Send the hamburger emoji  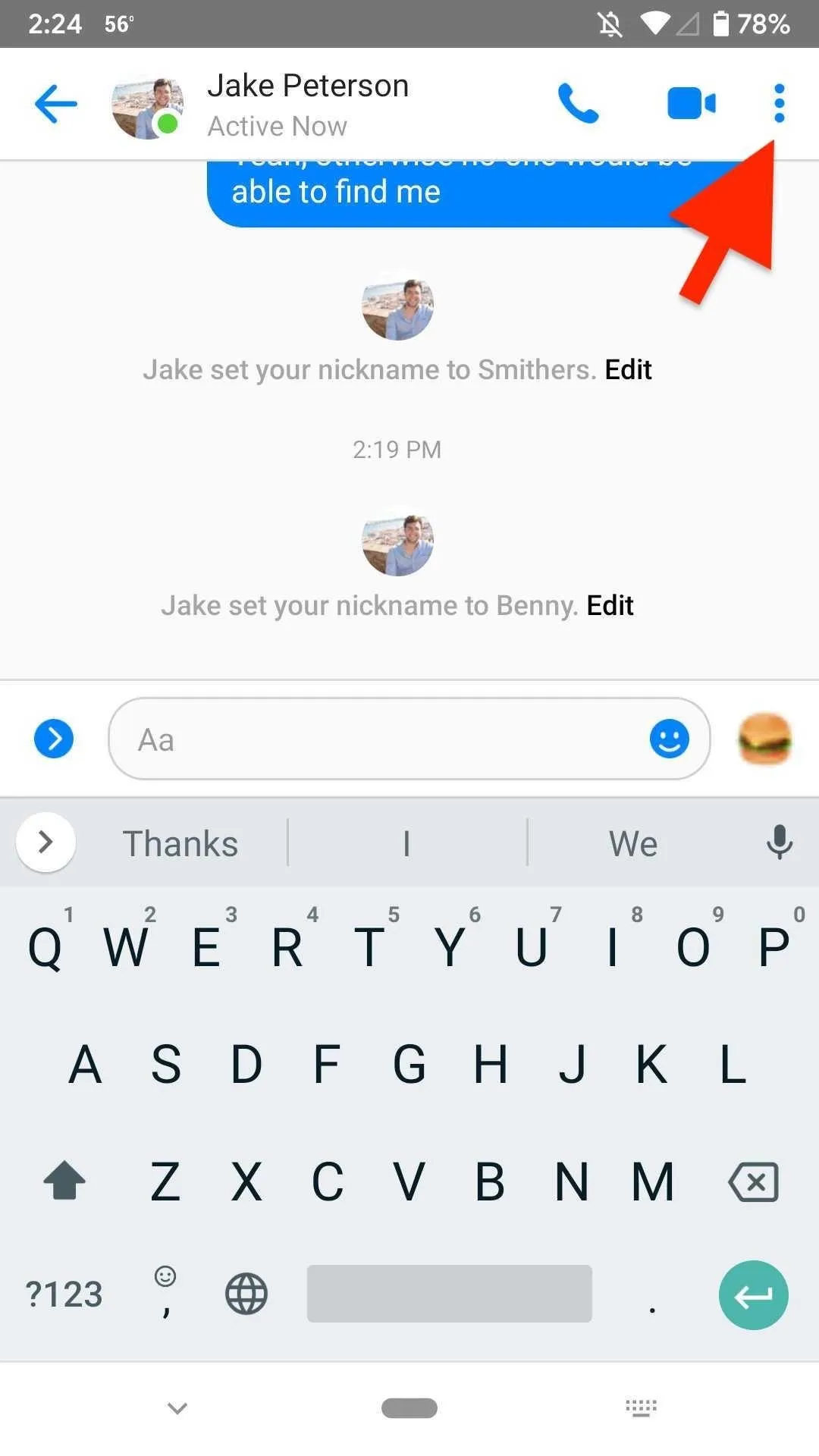point(764,739)
